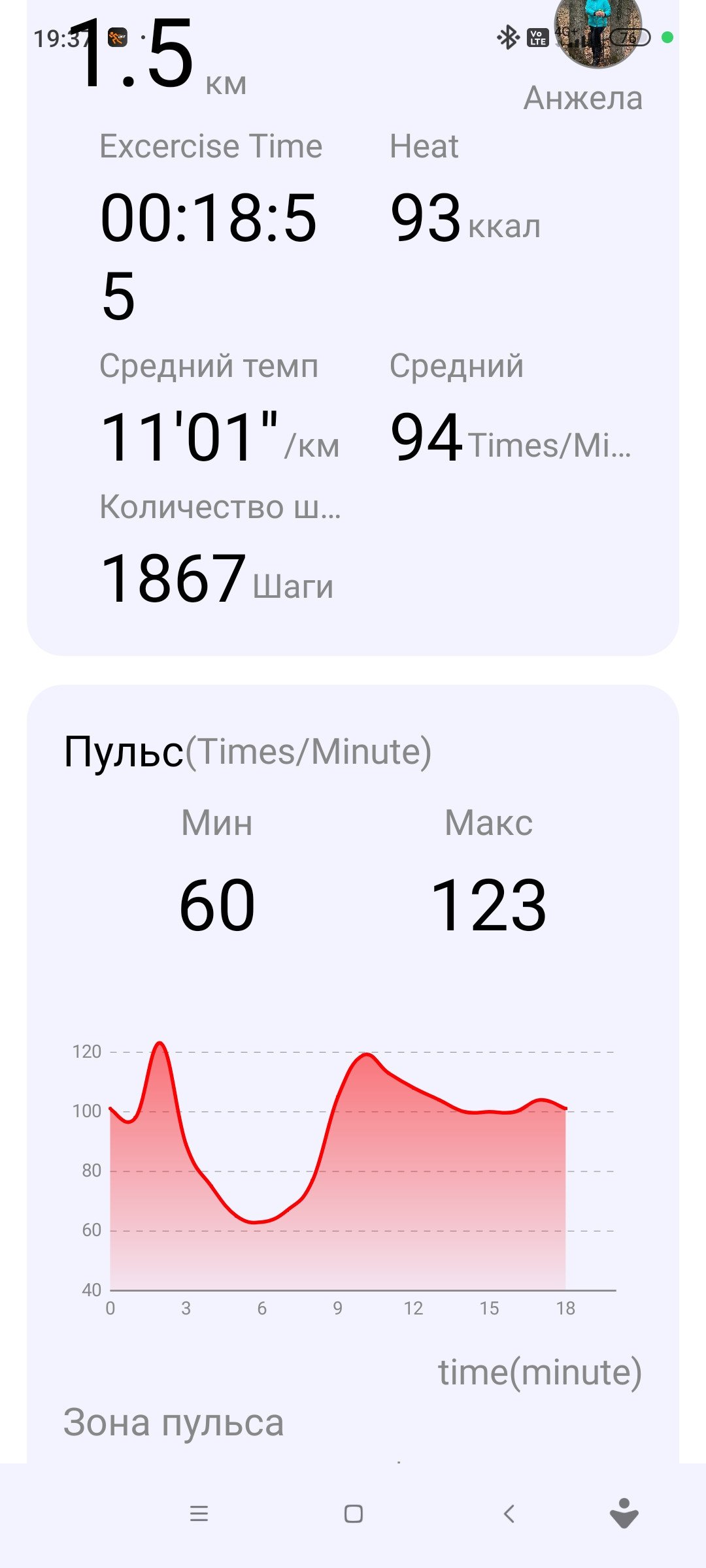Screen dimensions: 706x1568
Task: Go back using the navigation bar arrow
Action: tap(509, 1513)
